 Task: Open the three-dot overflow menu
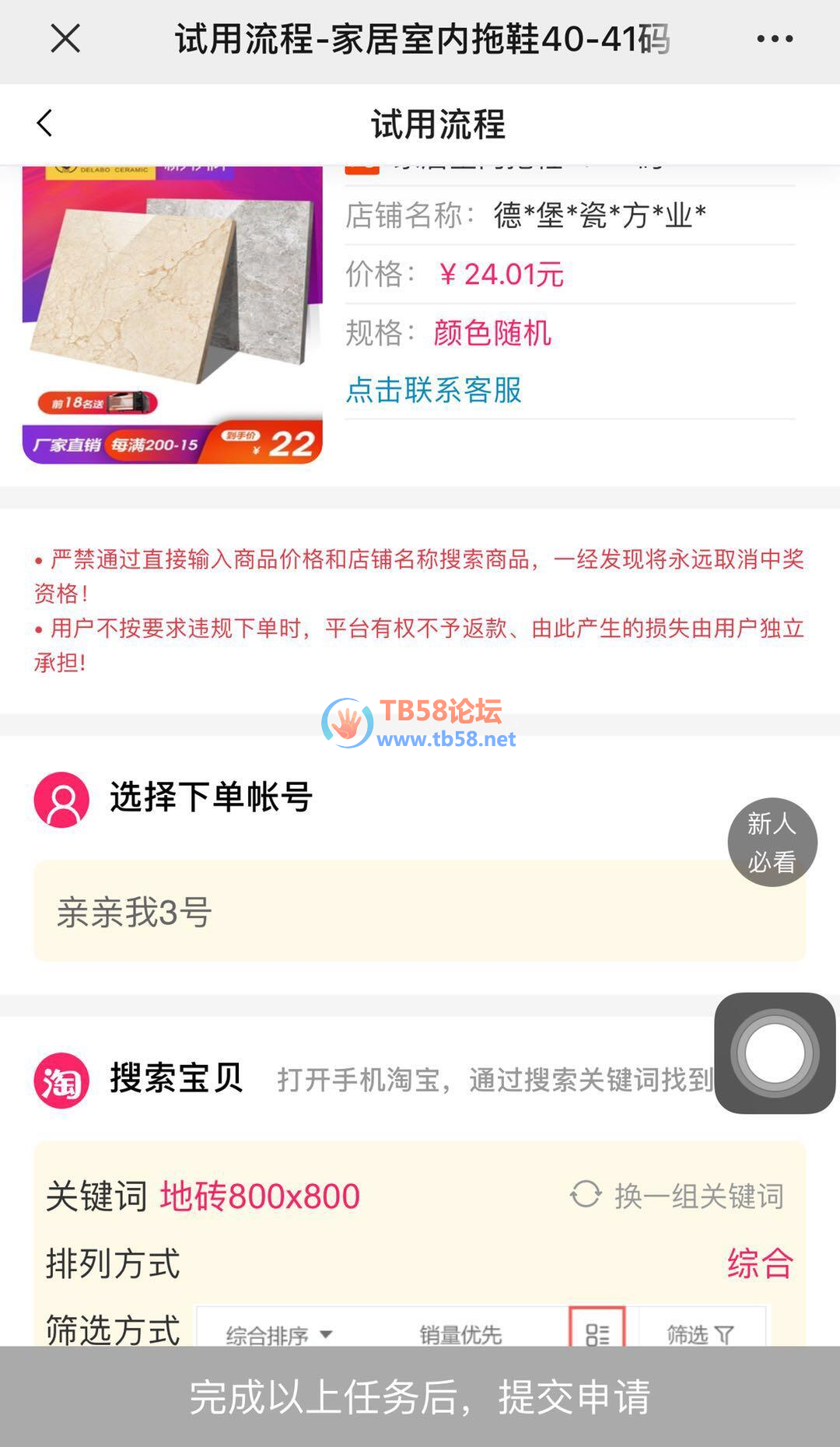point(775,38)
